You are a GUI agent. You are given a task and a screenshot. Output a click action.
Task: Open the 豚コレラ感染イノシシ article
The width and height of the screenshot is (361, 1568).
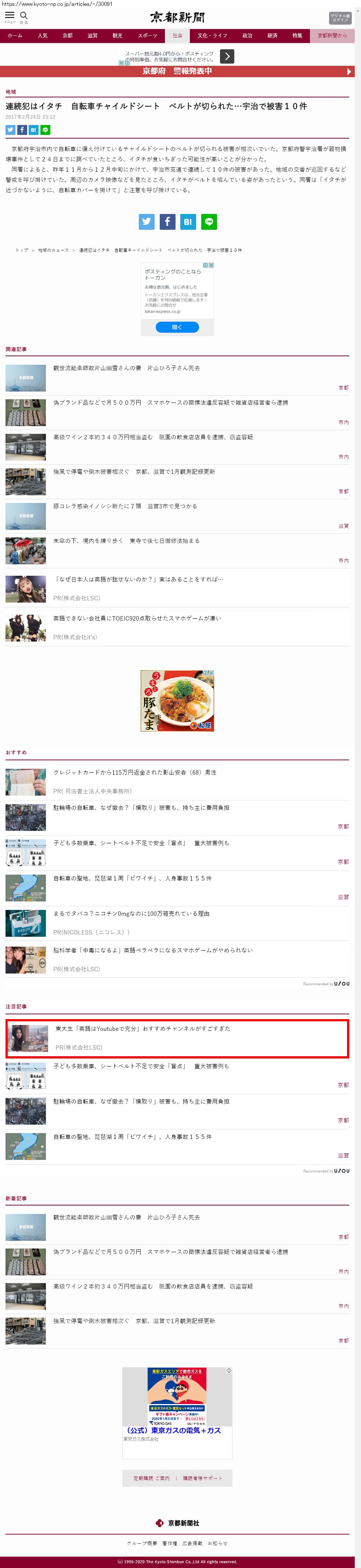click(x=126, y=507)
